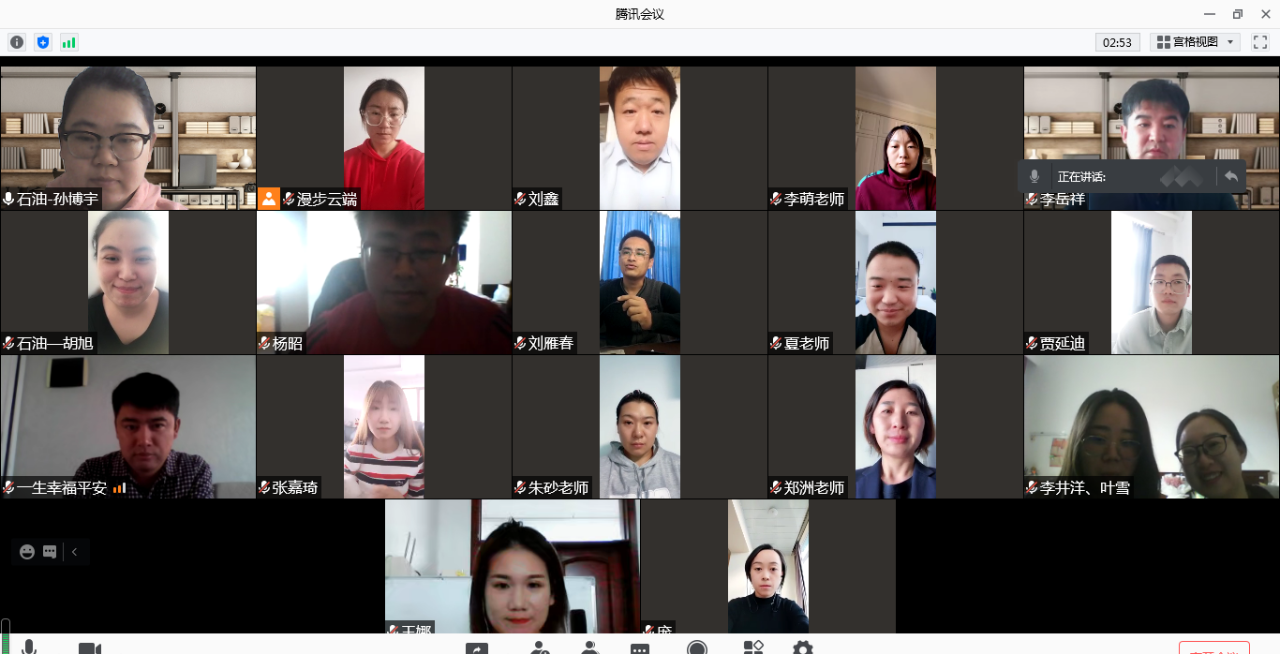
Task: Open the meeting info icon
Action: [17, 42]
